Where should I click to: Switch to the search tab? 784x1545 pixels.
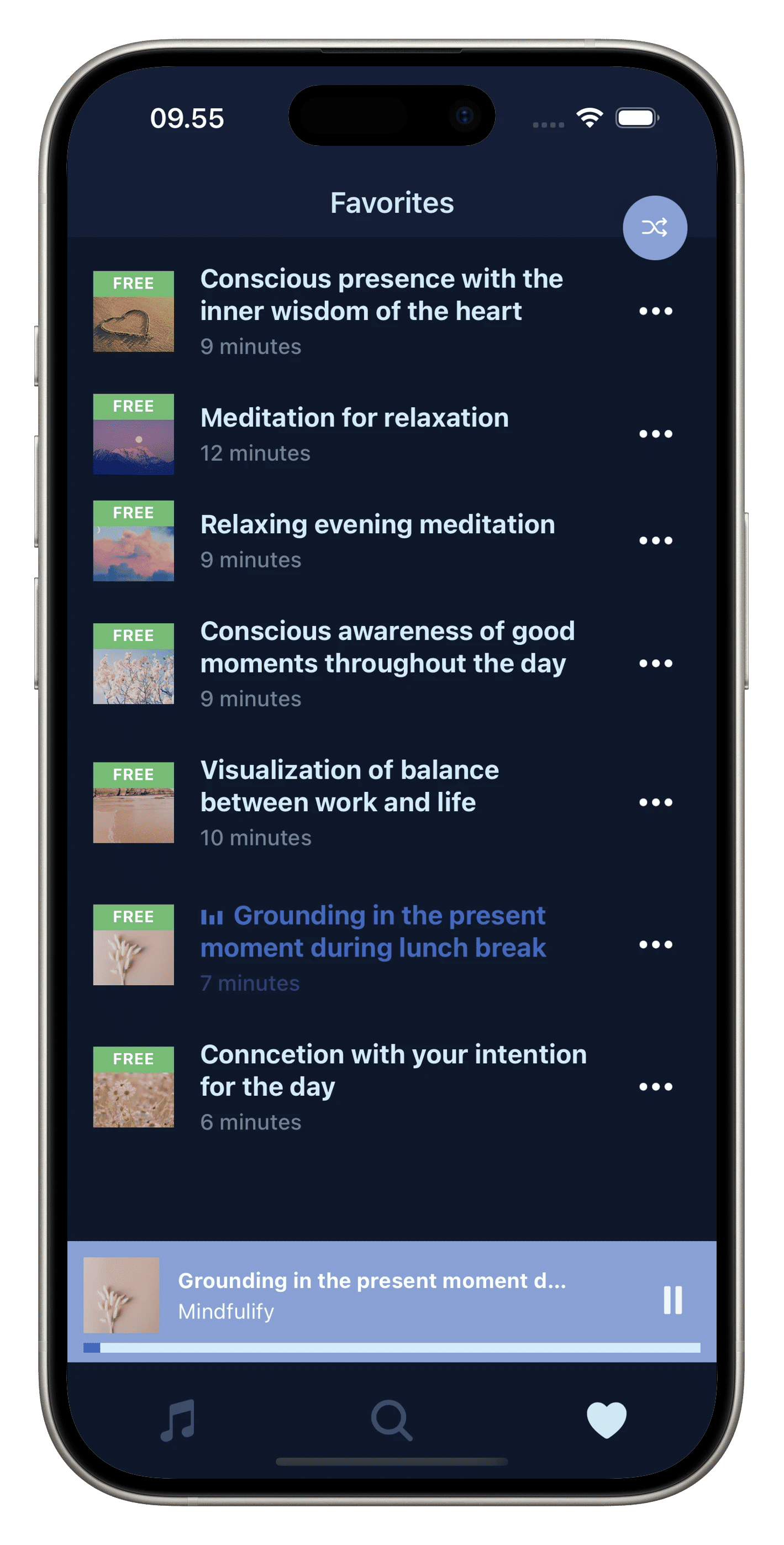click(x=391, y=1420)
